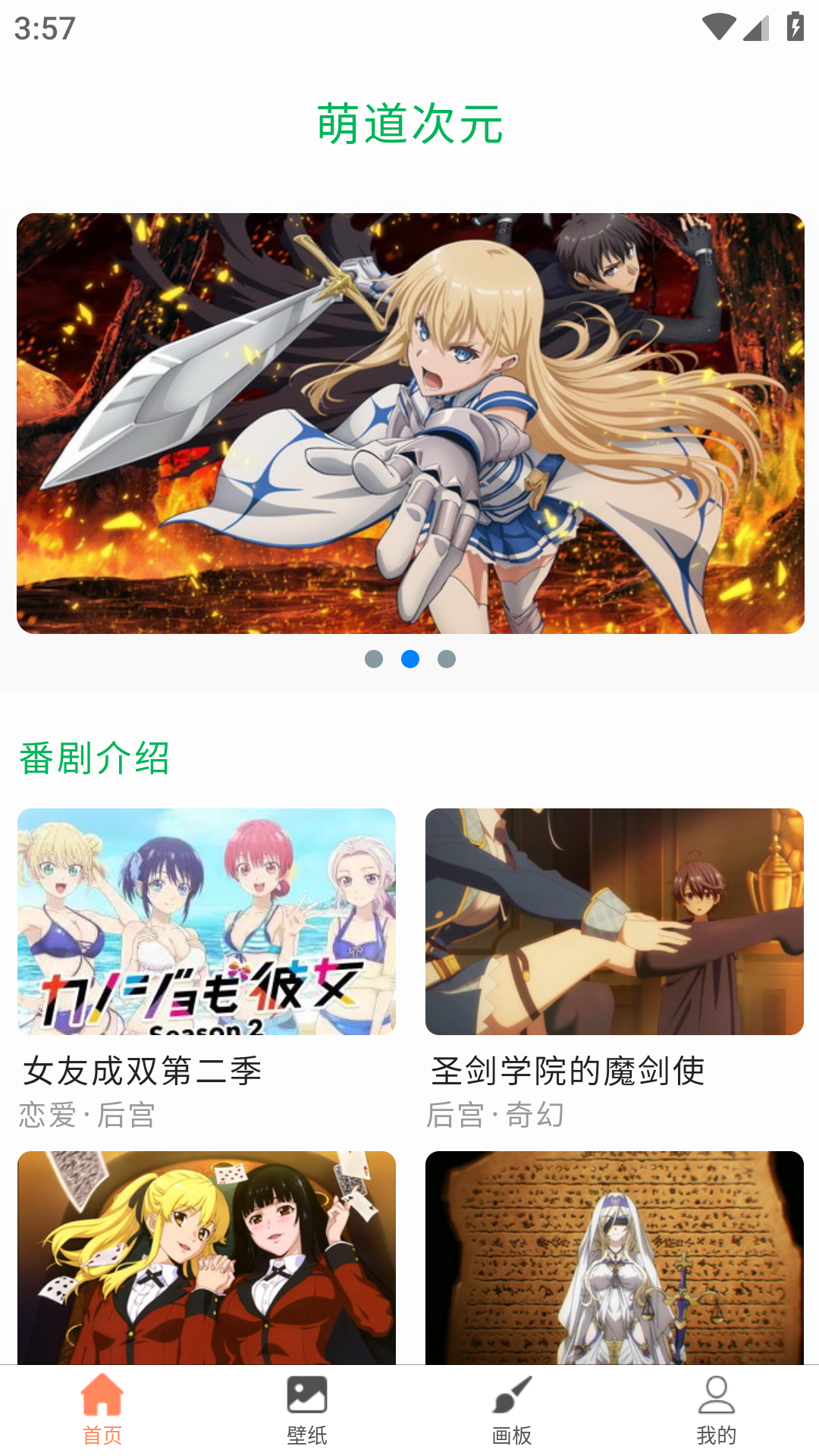Select the third banner slide dot
The height and width of the screenshot is (1456, 819).
tap(447, 659)
